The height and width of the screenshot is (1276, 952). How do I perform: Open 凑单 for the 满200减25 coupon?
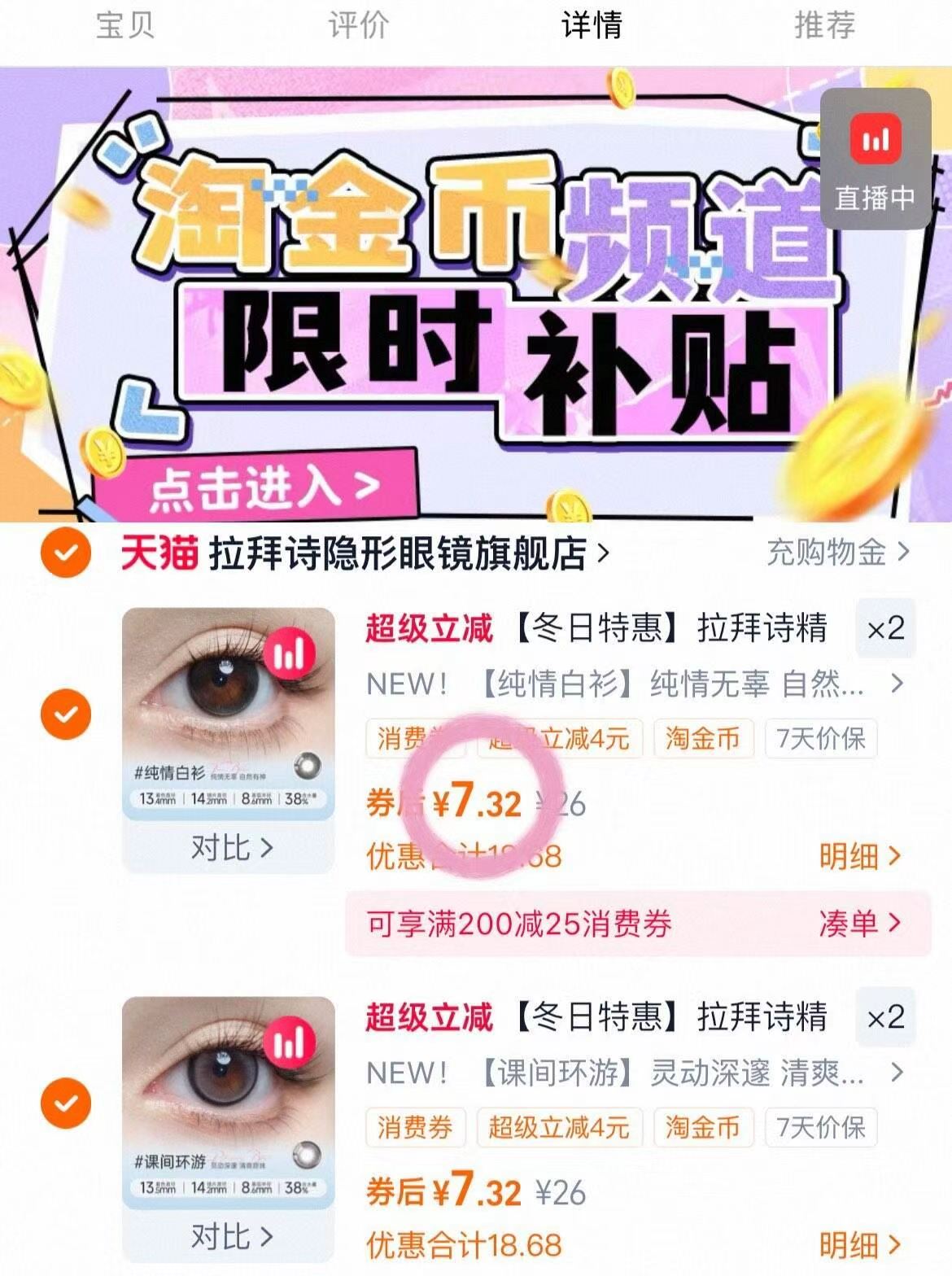pos(856,922)
